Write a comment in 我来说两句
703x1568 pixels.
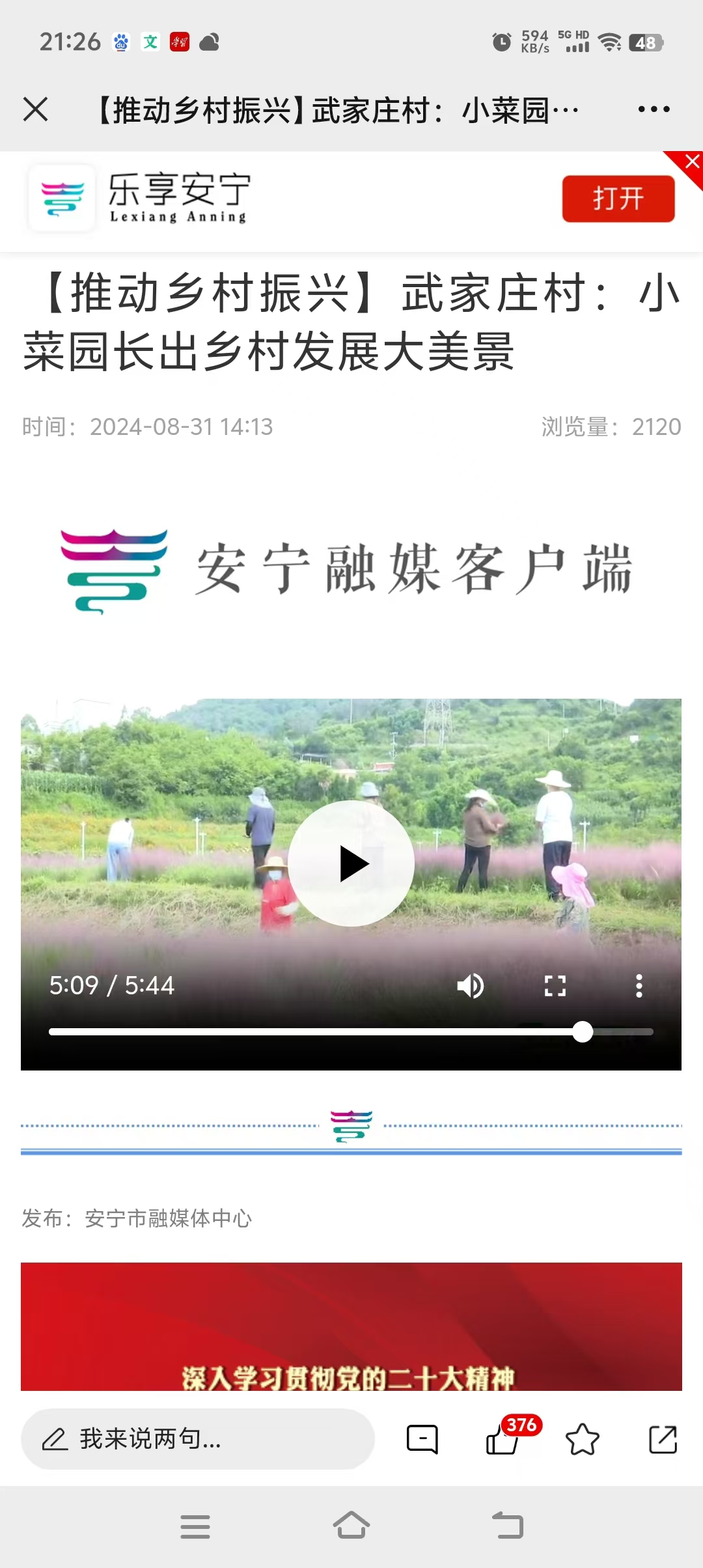(198, 1439)
